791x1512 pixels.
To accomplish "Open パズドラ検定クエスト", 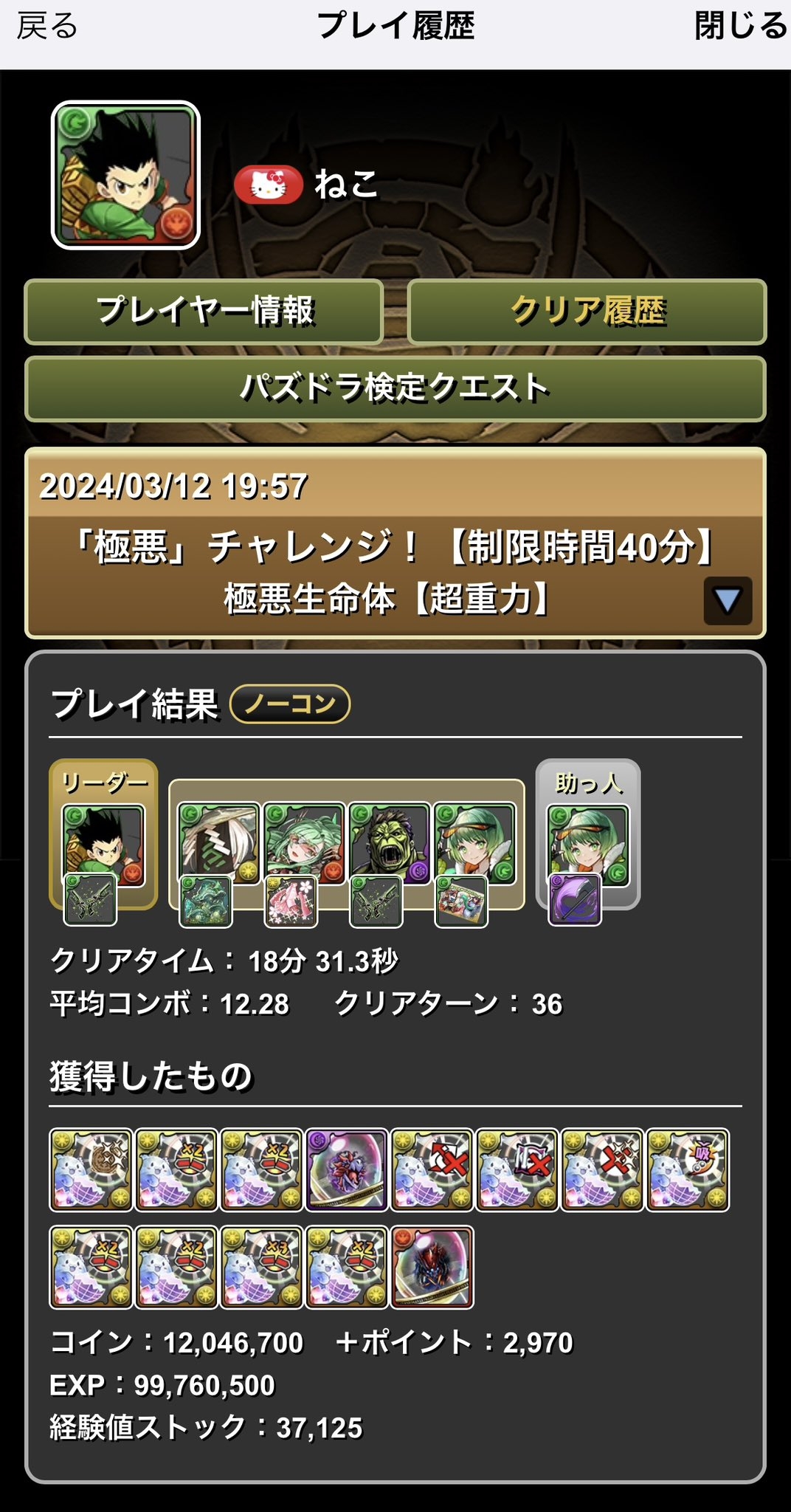I will 395,389.
